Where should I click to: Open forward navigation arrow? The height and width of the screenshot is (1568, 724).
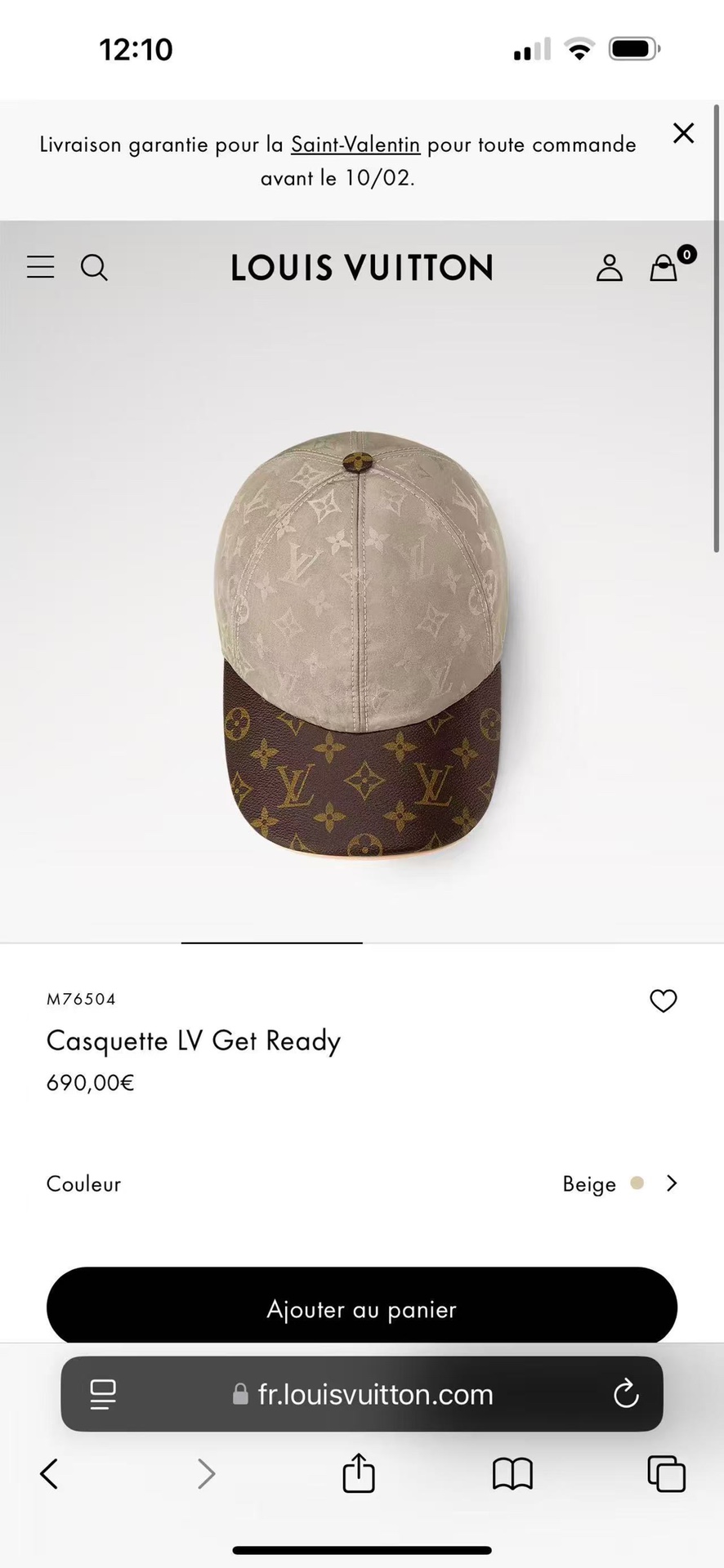point(206,1473)
